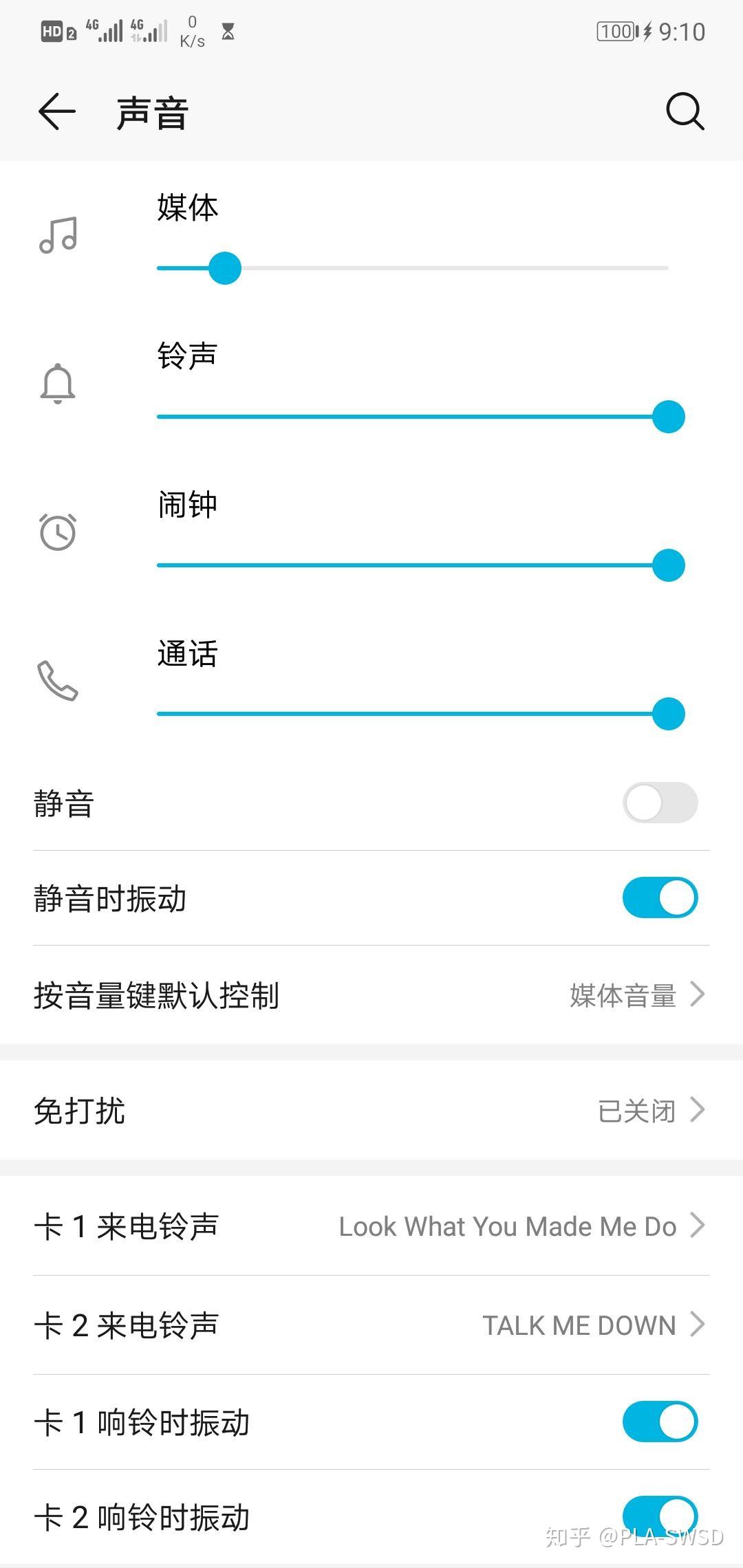Tap the 媒体 volume slider
Screen dimensions: 743x1568
[x=413, y=268]
